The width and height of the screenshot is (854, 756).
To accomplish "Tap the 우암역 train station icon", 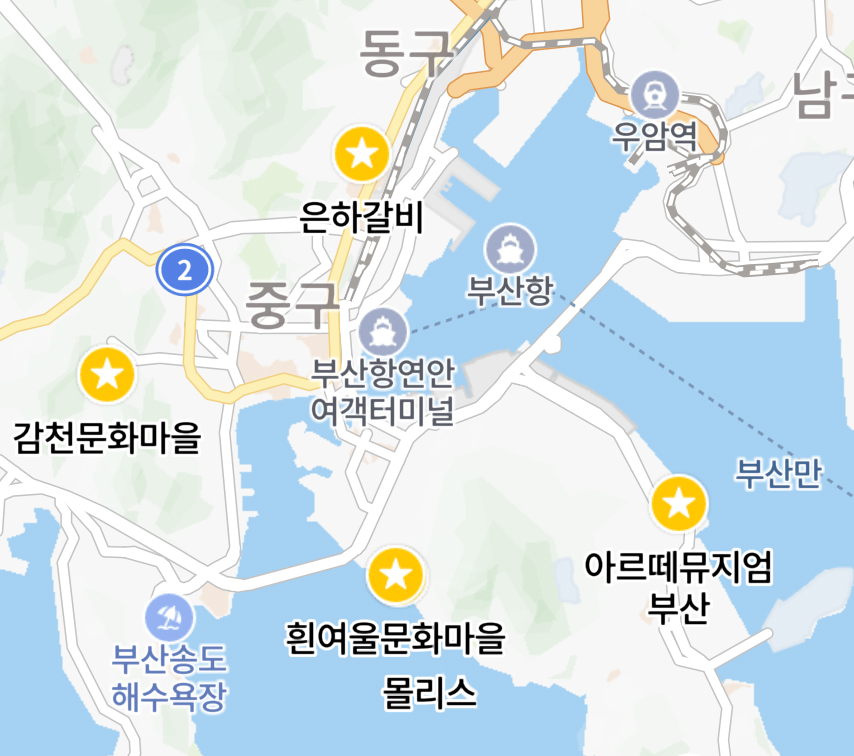I will point(655,96).
